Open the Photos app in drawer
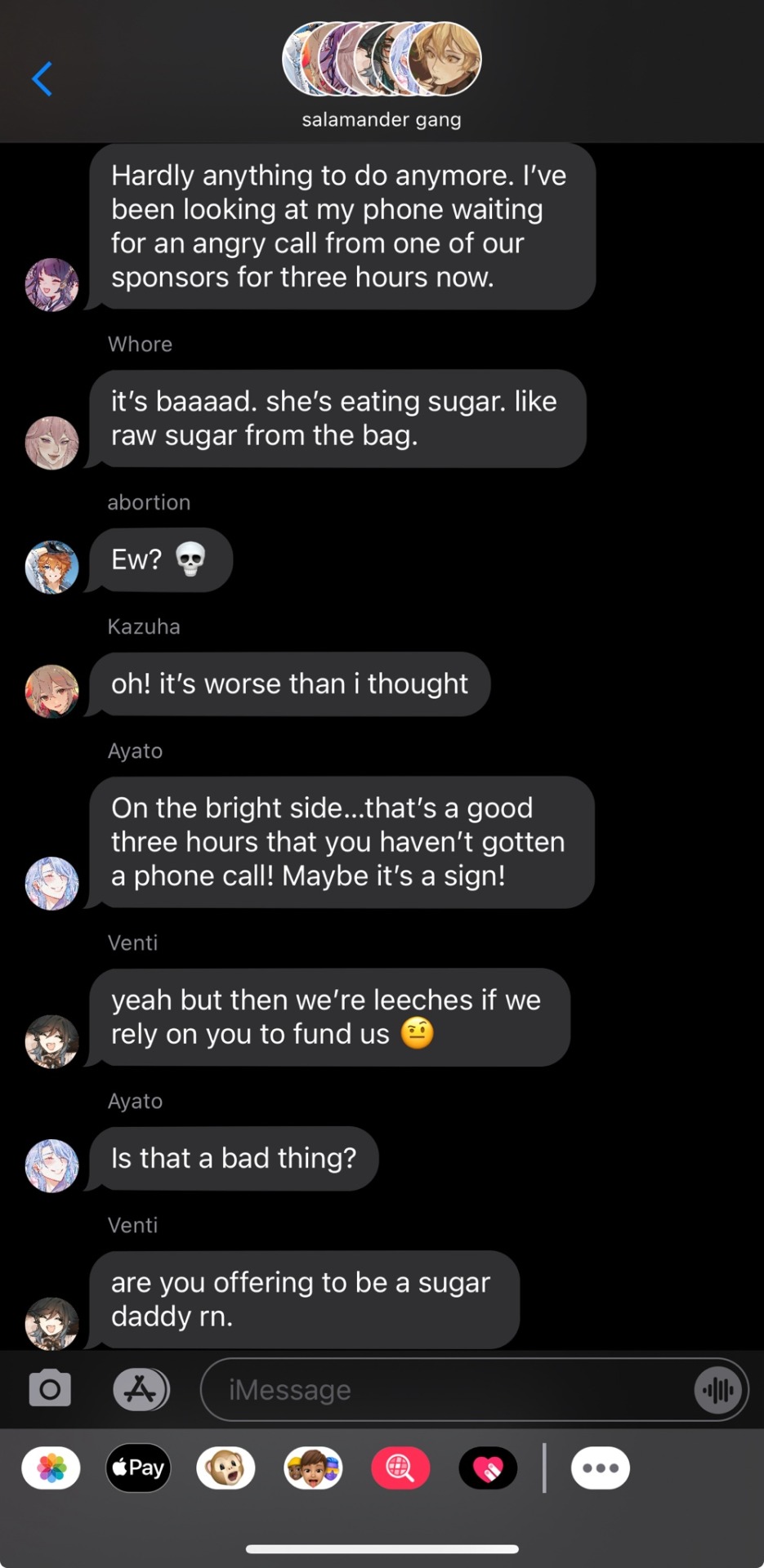This screenshot has height=1568, width=764. pos(51,1468)
